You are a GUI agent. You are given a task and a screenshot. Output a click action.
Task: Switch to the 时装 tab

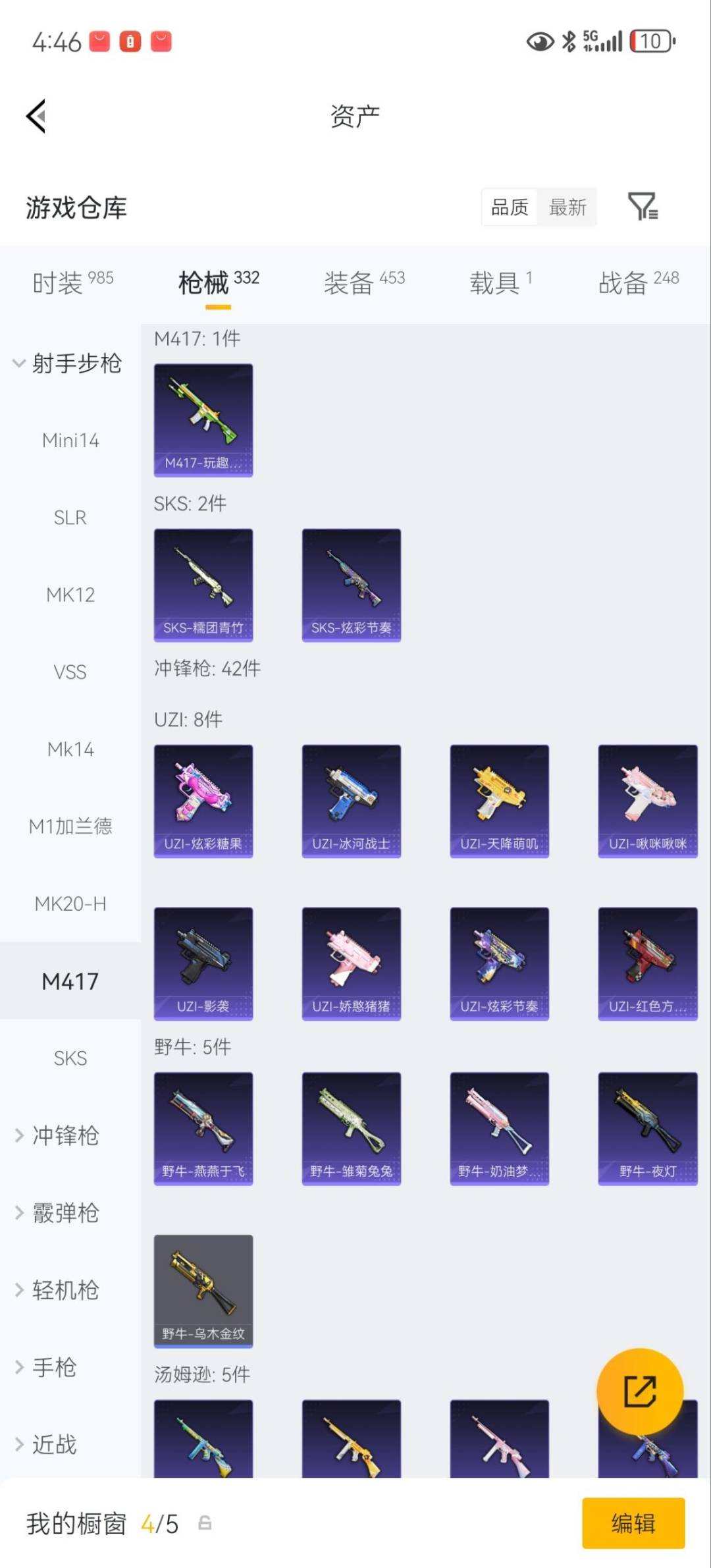[72, 283]
